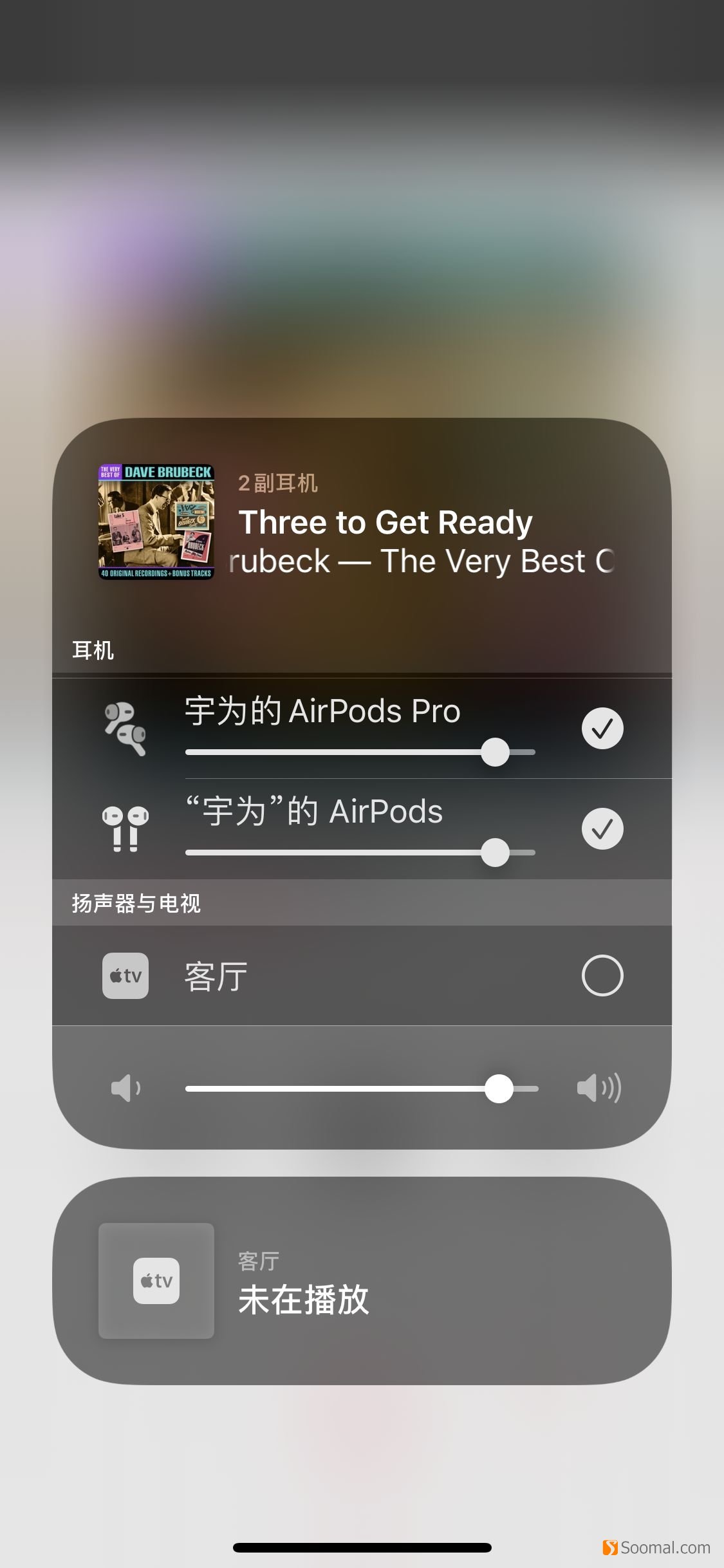This screenshot has width=724, height=1568.
Task: Open the 未在播放 Apple TV card
Action: pyautogui.click(x=362, y=1280)
